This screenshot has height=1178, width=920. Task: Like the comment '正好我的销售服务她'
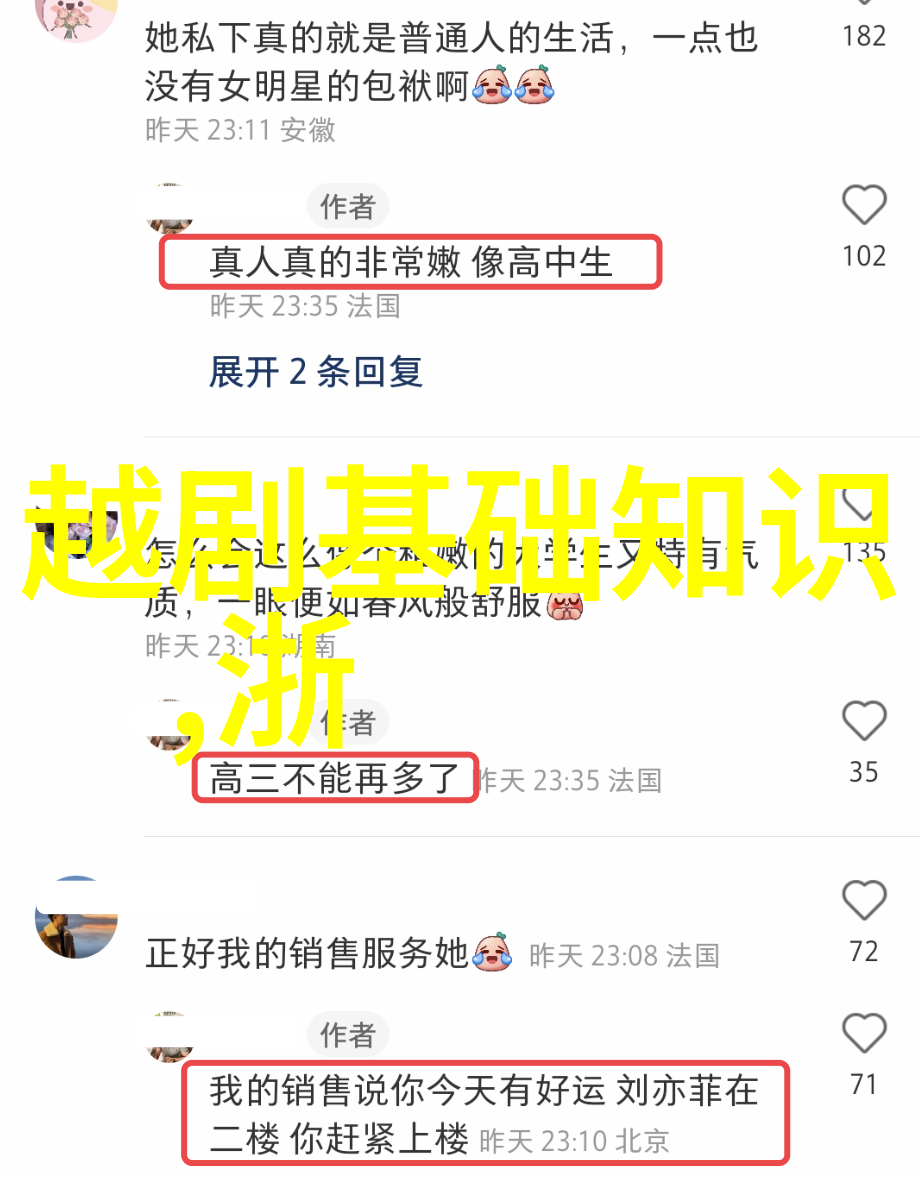coord(863,901)
